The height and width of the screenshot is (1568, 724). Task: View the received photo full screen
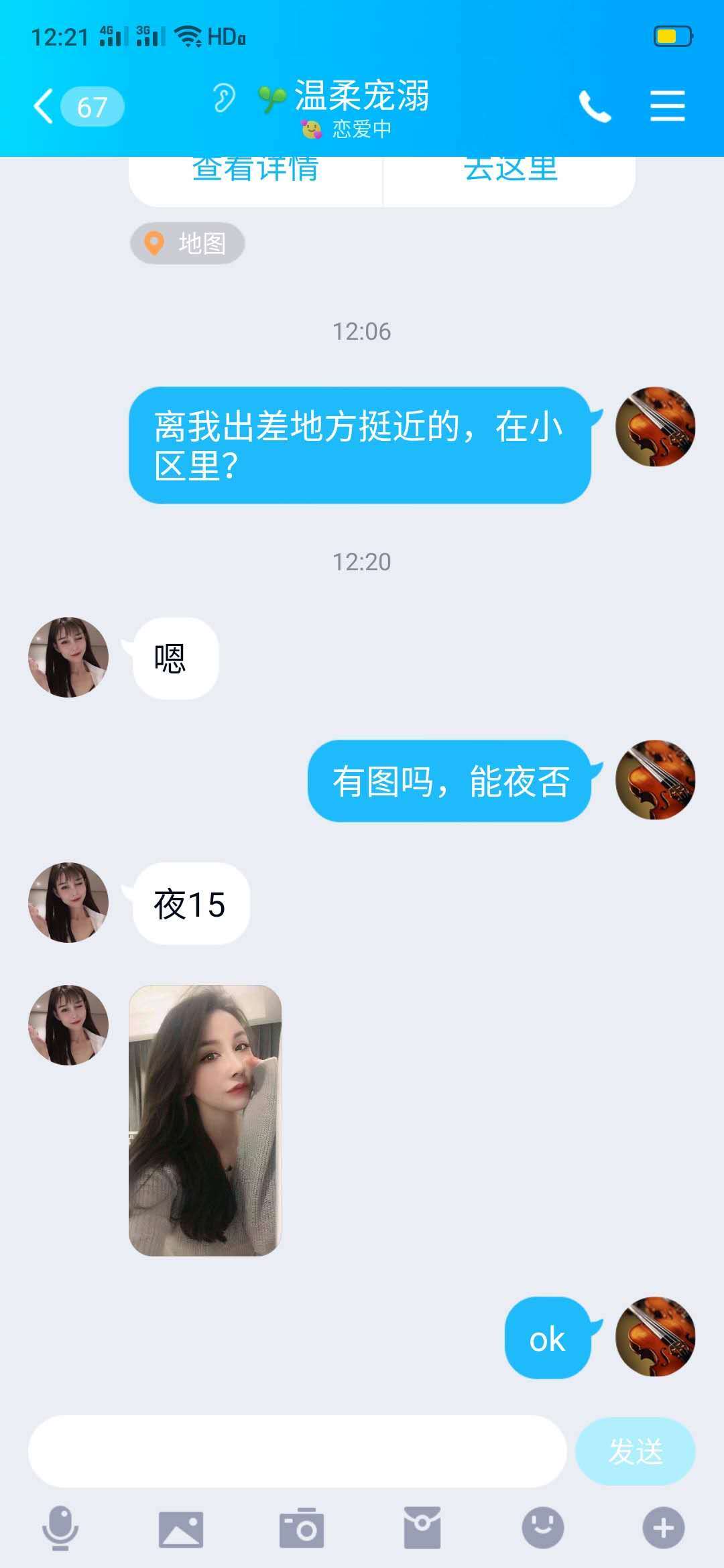coord(205,1120)
